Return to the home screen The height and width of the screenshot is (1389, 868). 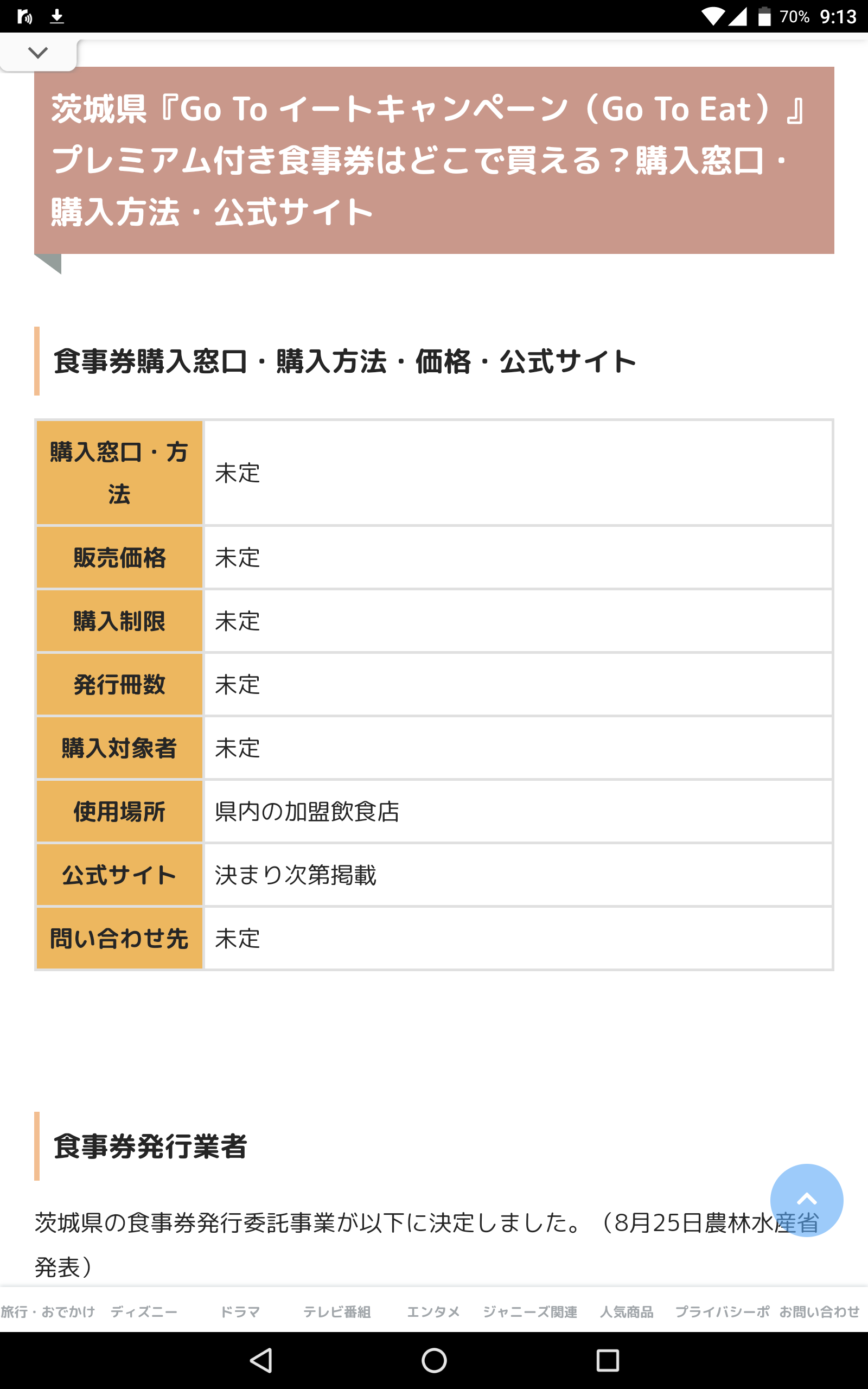[434, 1360]
